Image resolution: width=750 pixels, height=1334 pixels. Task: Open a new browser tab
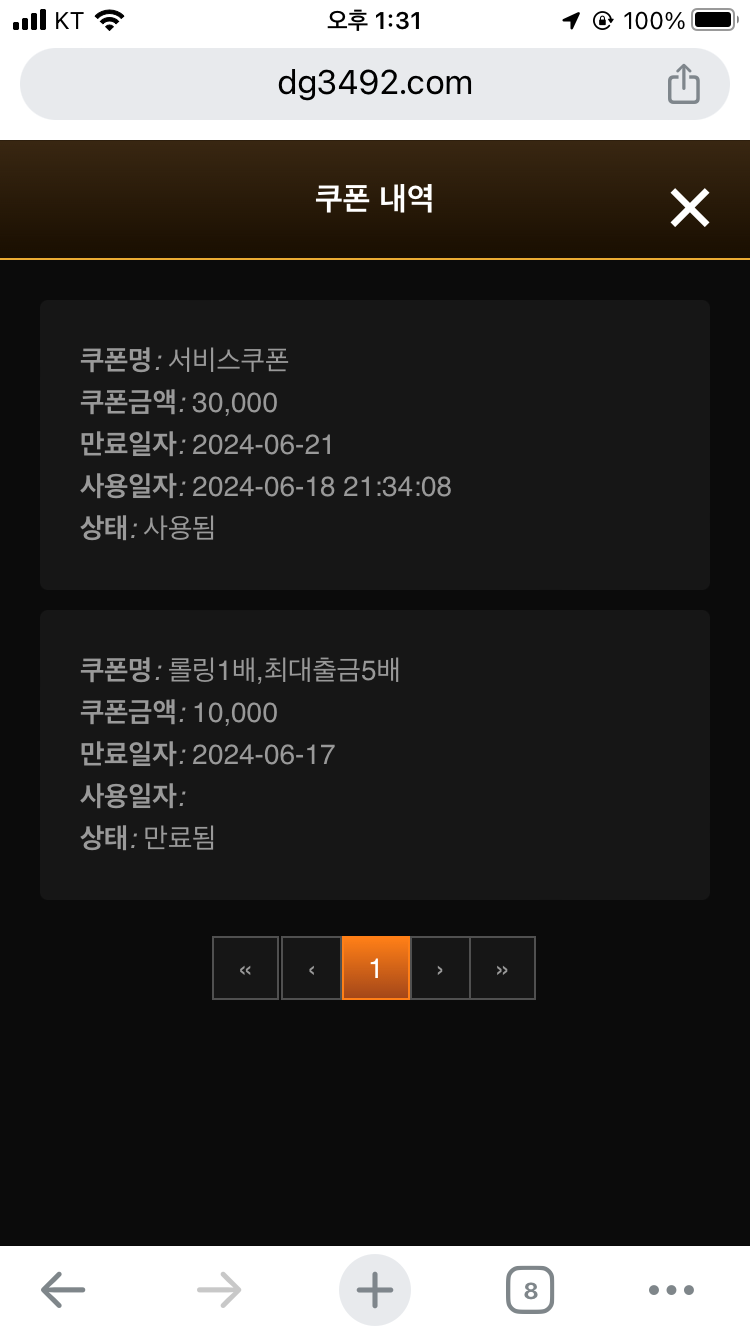tap(375, 1290)
